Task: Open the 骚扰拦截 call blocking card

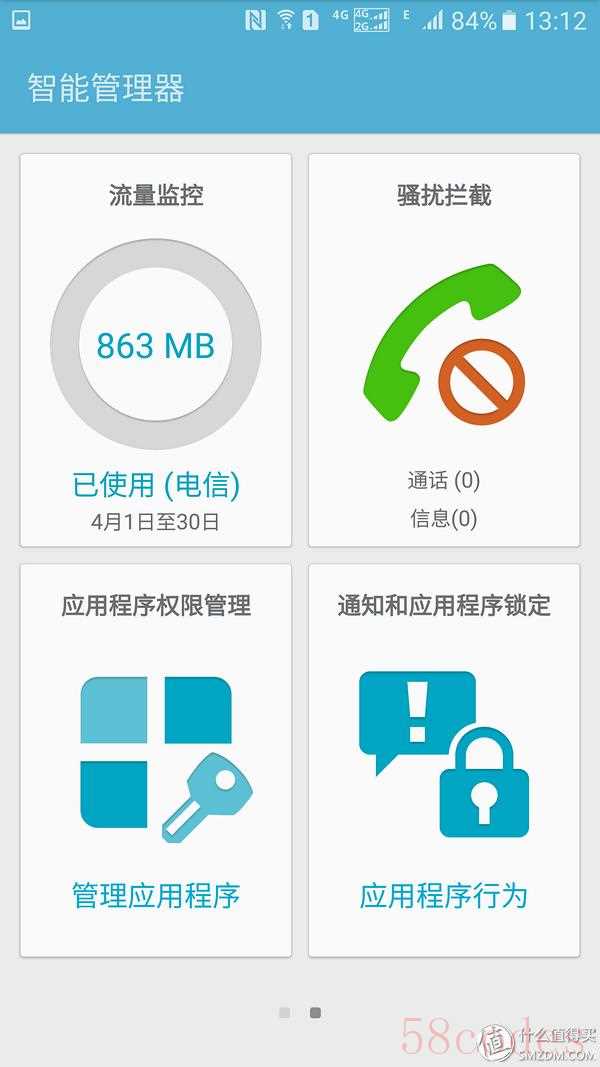Action: pyautogui.click(x=444, y=350)
